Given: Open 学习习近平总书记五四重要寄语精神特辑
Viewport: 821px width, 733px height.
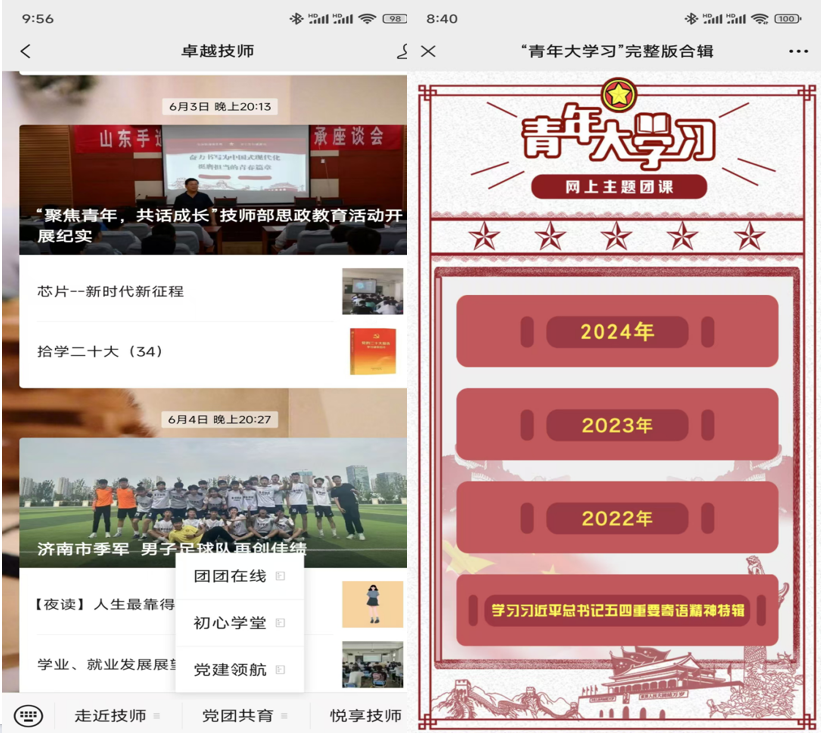Looking at the screenshot, I should pyautogui.click(x=617, y=610).
